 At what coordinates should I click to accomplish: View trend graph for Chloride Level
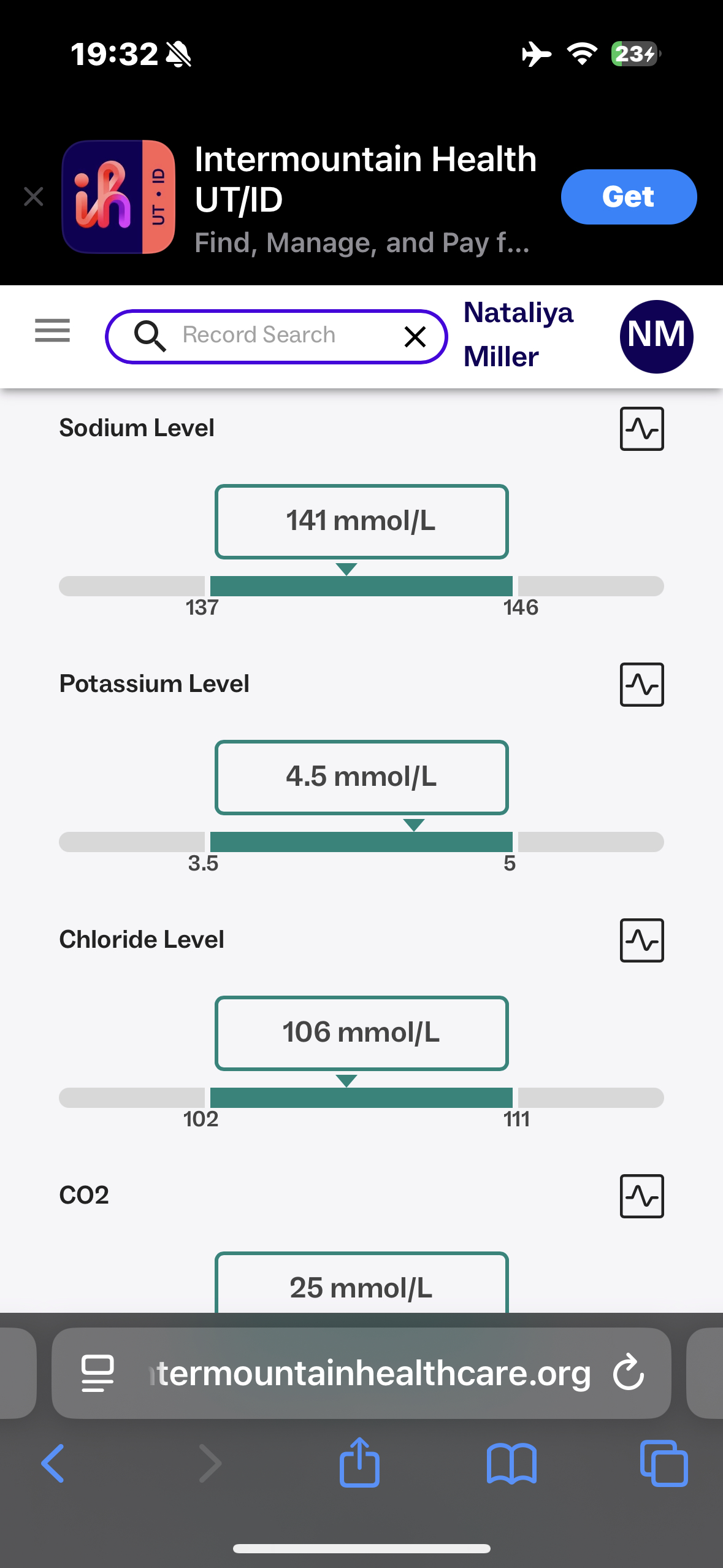pos(641,940)
